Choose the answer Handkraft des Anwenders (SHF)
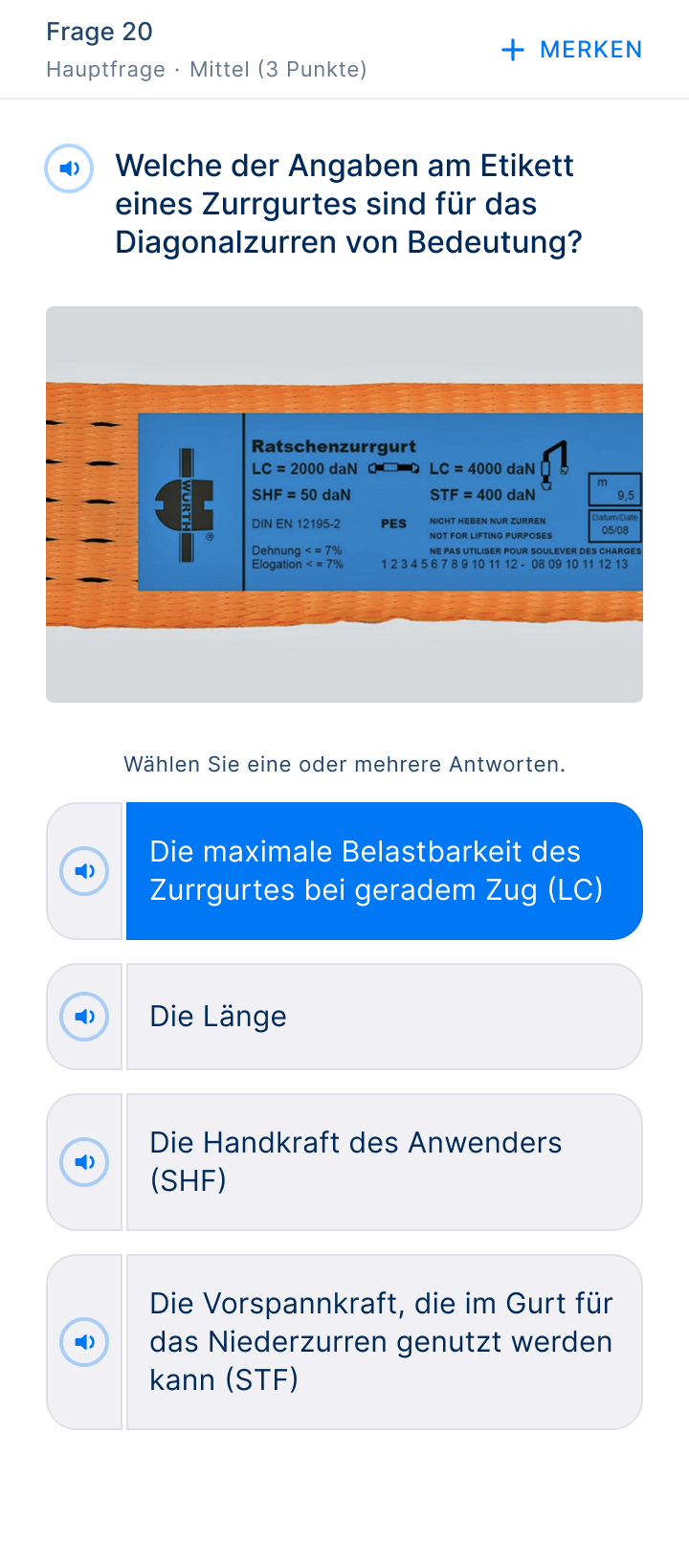Screen dimensions: 689x1568 [x=384, y=1162]
